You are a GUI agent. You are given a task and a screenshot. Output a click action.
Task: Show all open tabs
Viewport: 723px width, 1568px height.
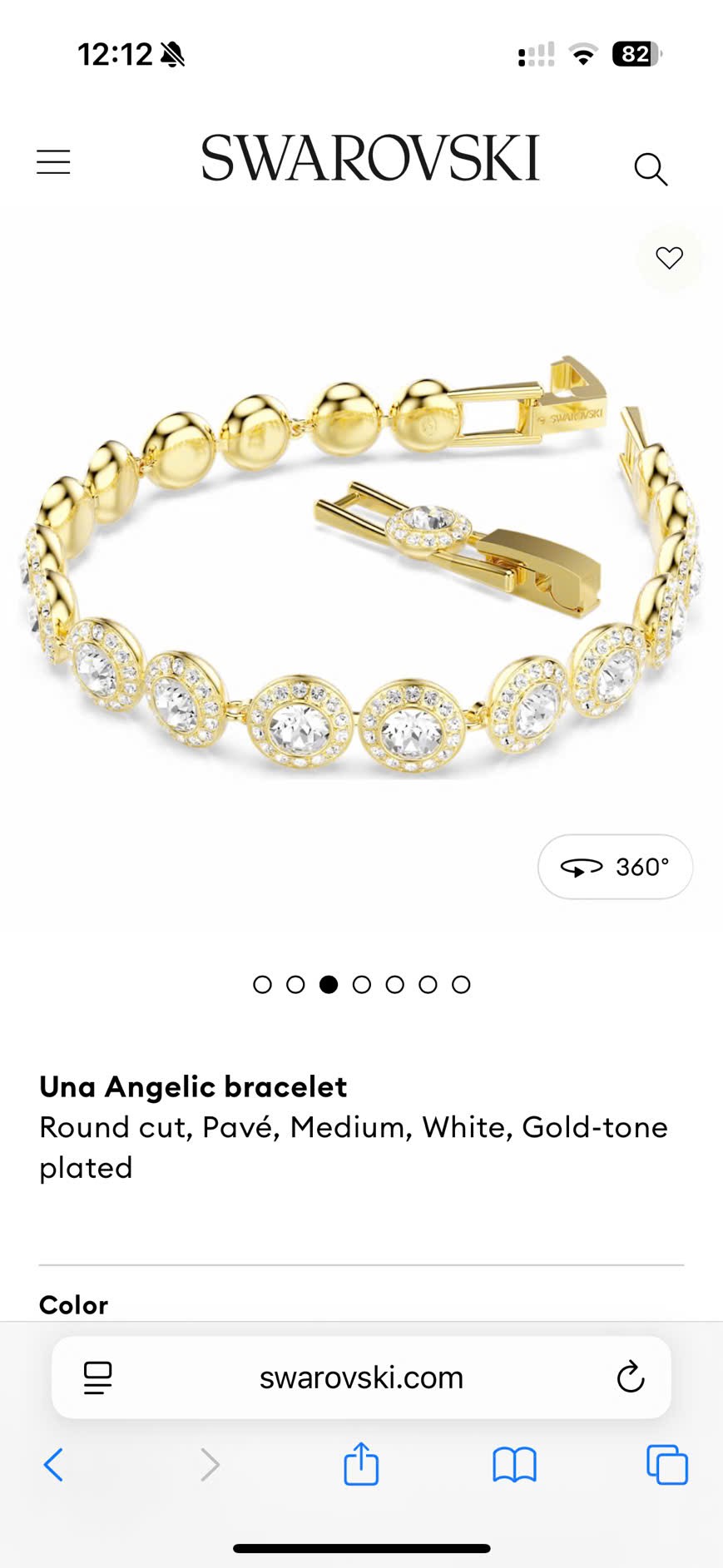click(667, 1465)
